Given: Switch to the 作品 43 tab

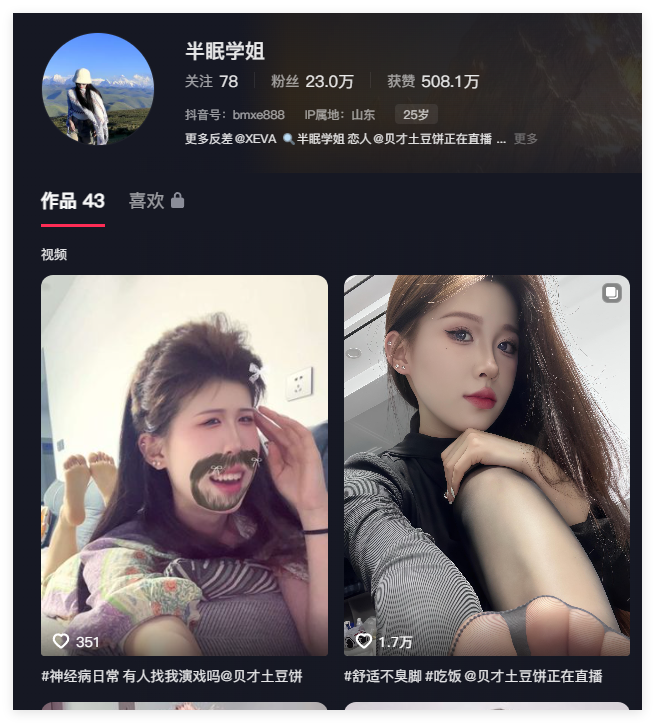Looking at the screenshot, I should pos(73,201).
